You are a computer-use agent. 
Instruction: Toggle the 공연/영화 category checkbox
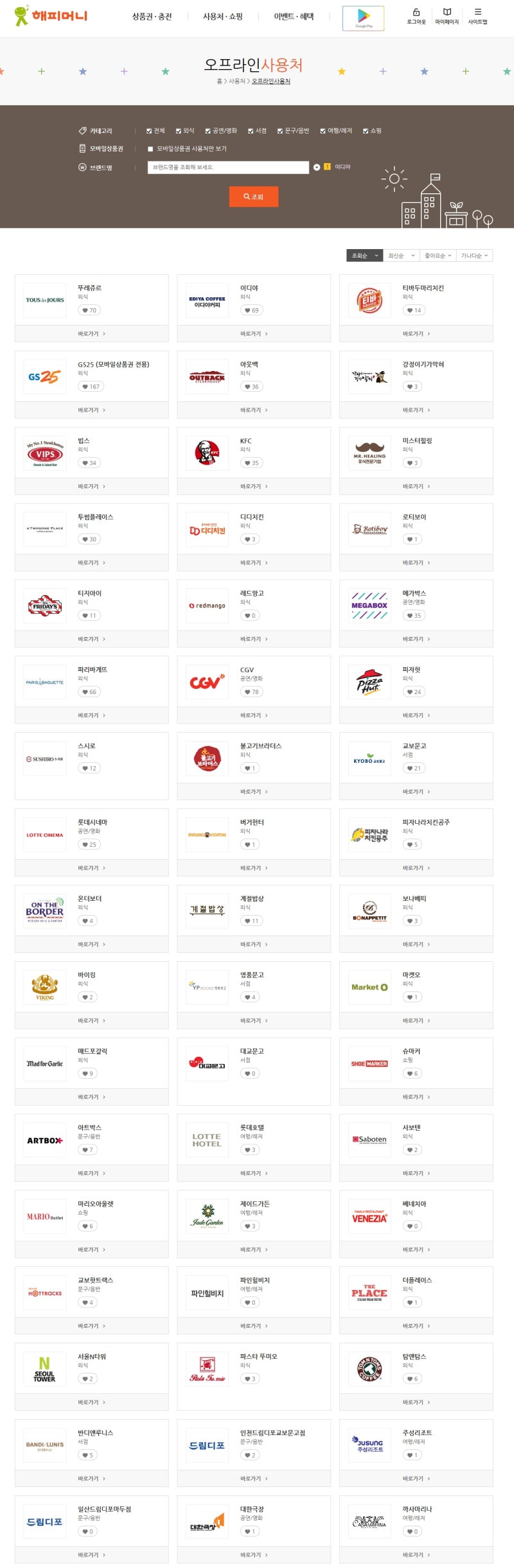coord(208,131)
